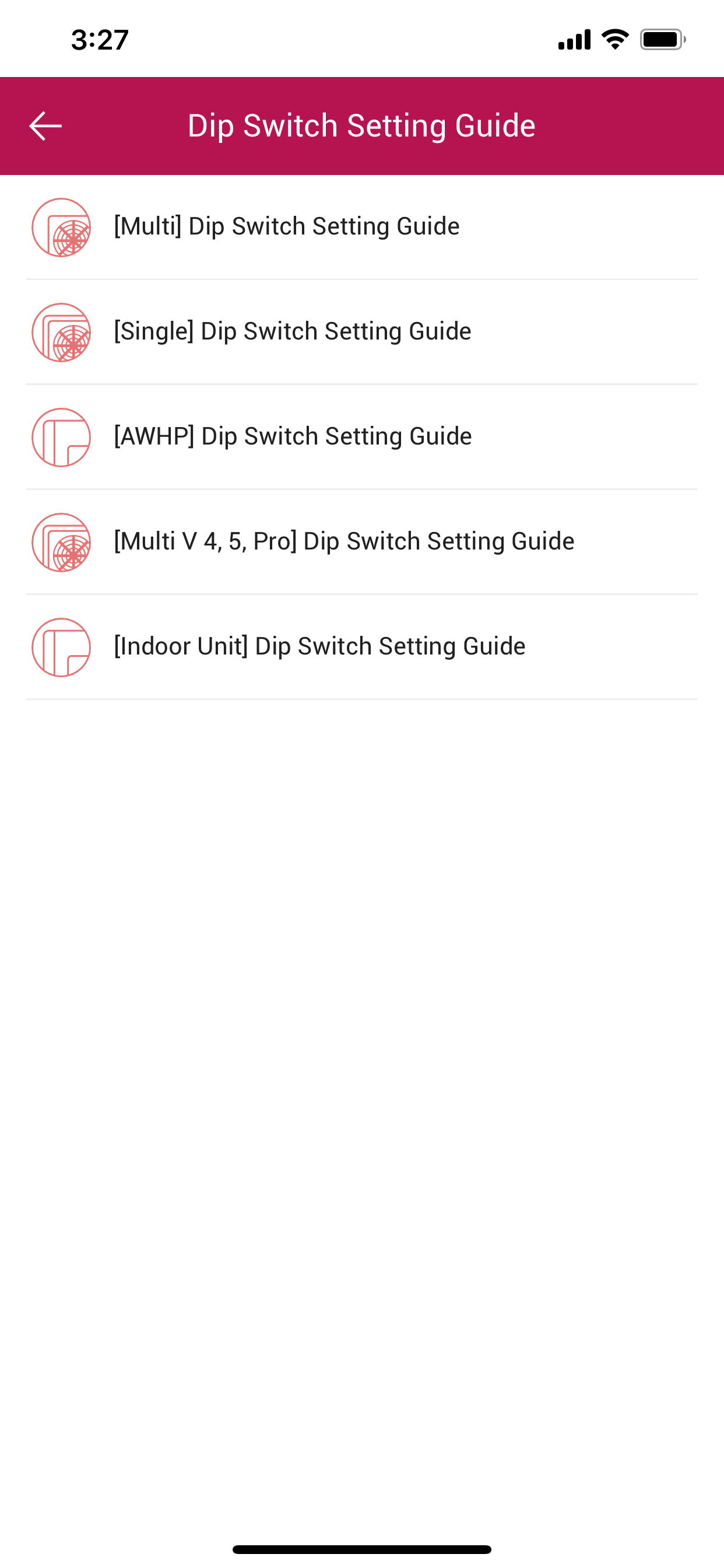Open the [Multi V 4, 5, Pro] guide
This screenshot has height=1568, width=724.
343,541
